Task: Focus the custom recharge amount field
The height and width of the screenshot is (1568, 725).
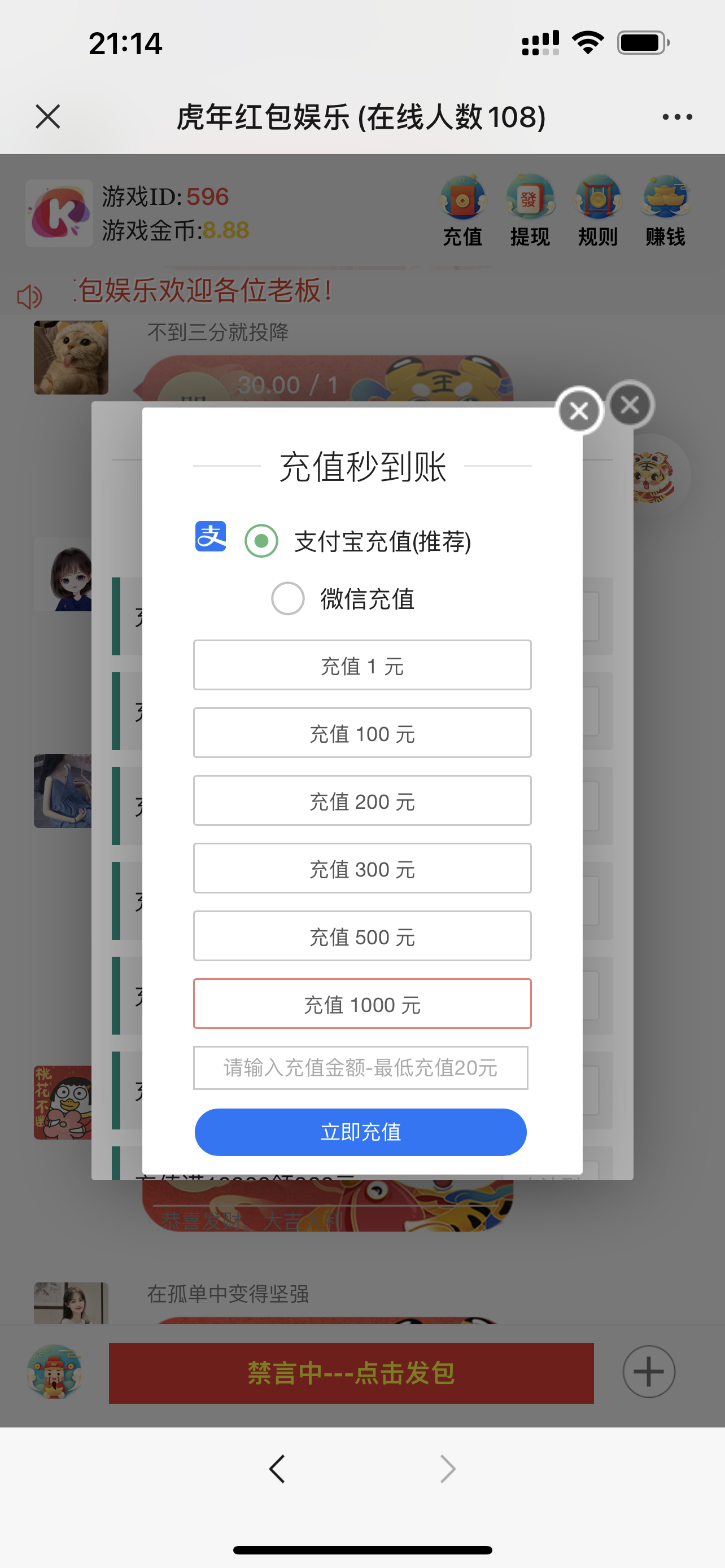Action: (x=360, y=1068)
